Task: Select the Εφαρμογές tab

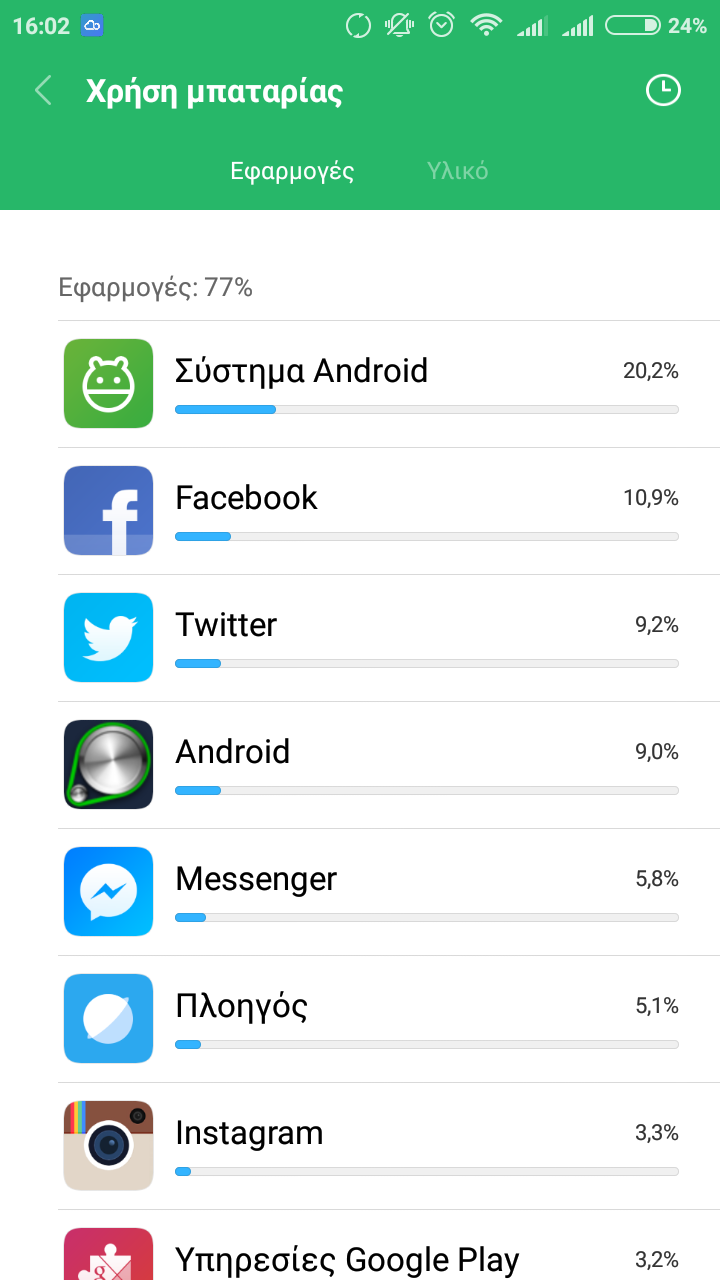Action: click(292, 171)
